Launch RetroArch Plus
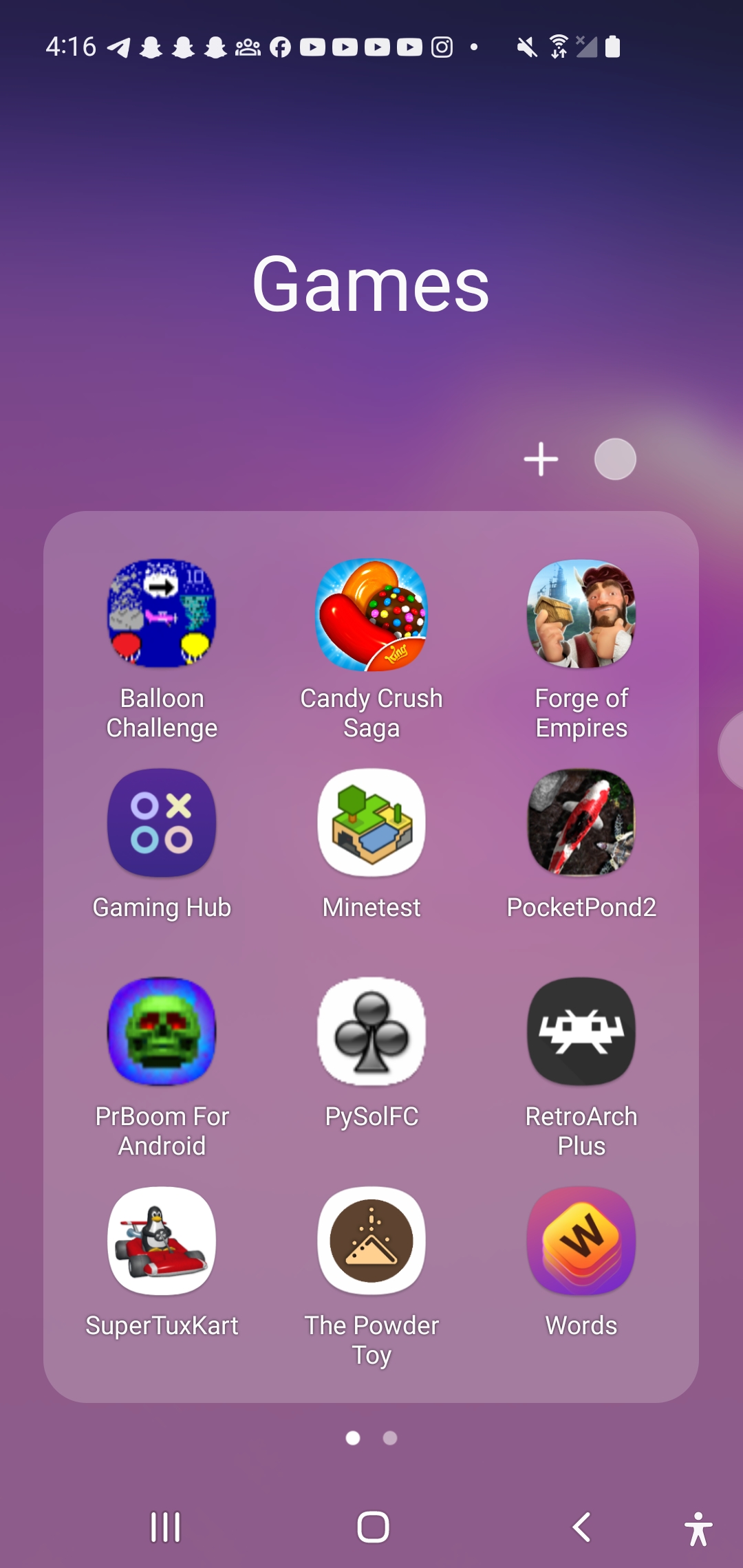The width and height of the screenshot is (743, 1568). coord(581,1032)
